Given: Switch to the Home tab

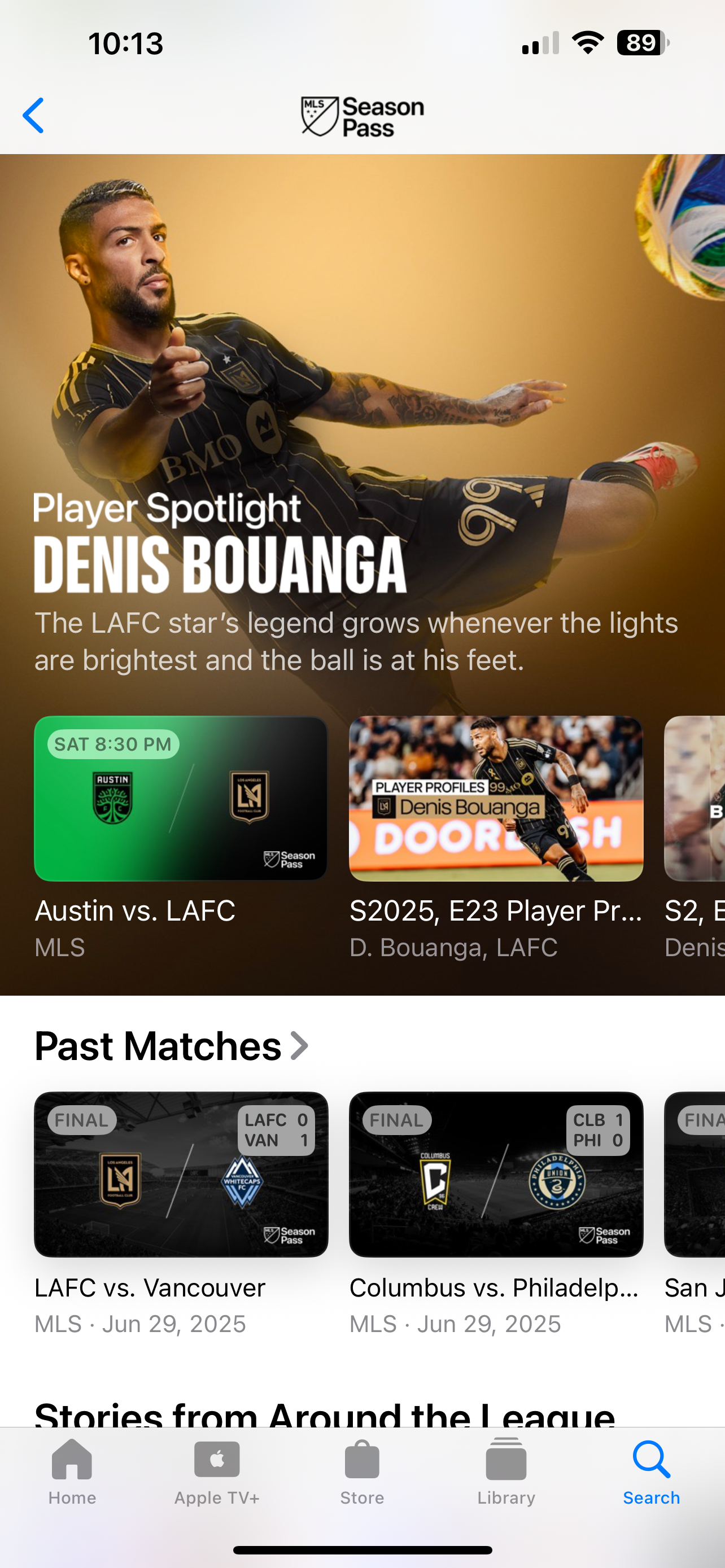Looking at the screenshot, I should 72,1470.
